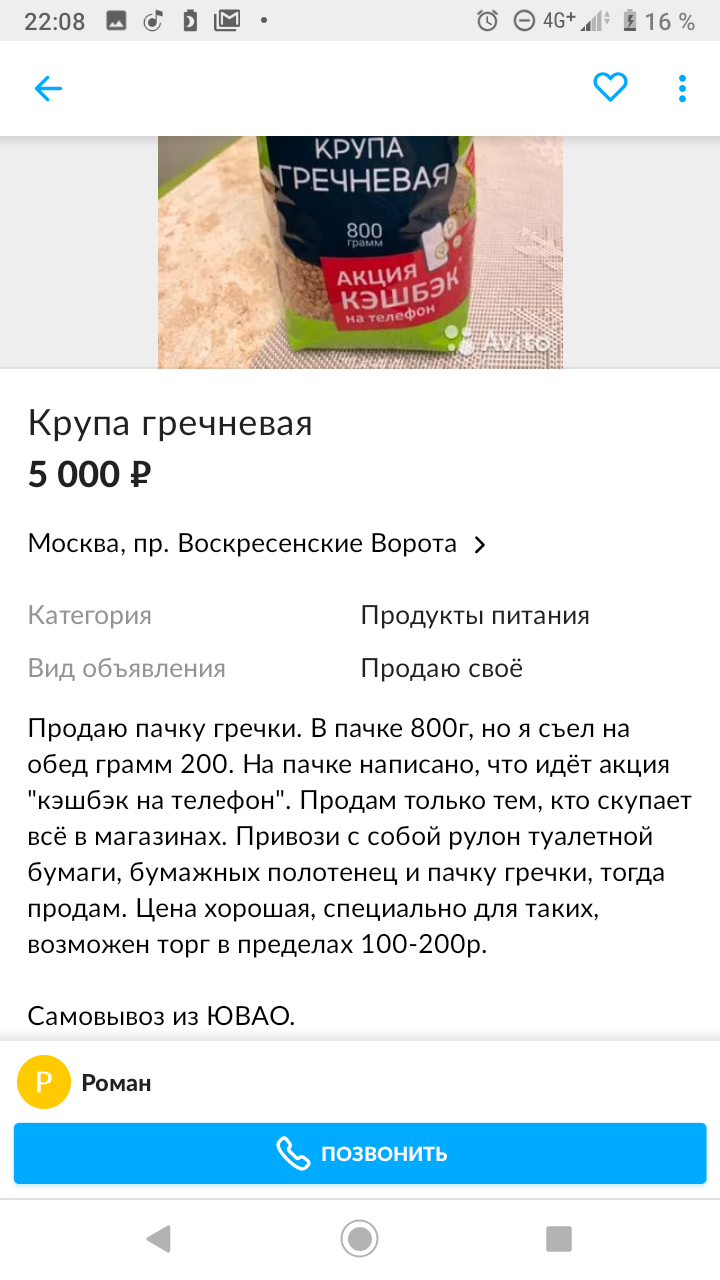Tap the system back button

pos(158,1239)
